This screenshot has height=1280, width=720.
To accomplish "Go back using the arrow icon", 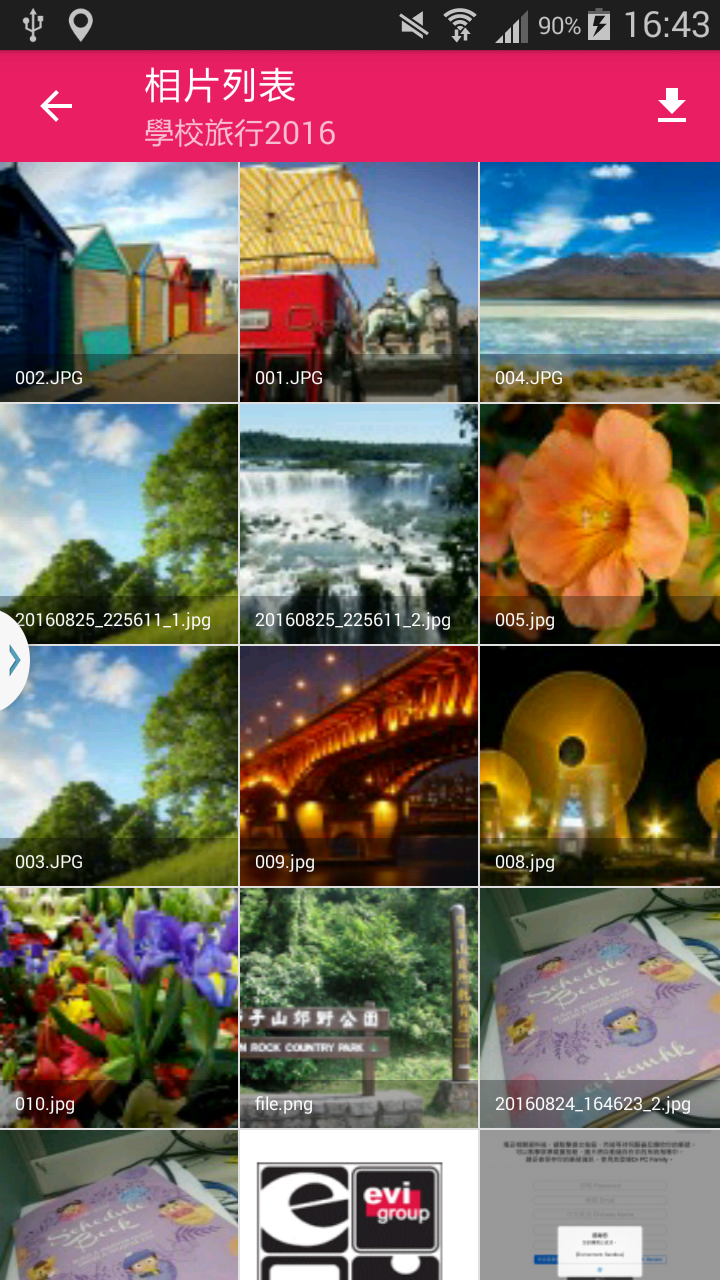I will [x=56, y=106].
